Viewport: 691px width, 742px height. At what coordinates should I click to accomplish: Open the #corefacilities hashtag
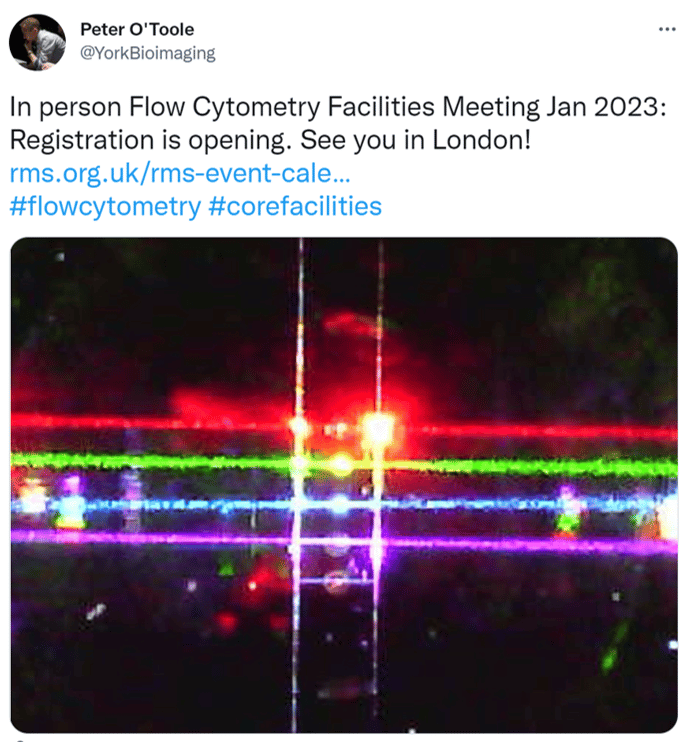pos(296,207)
